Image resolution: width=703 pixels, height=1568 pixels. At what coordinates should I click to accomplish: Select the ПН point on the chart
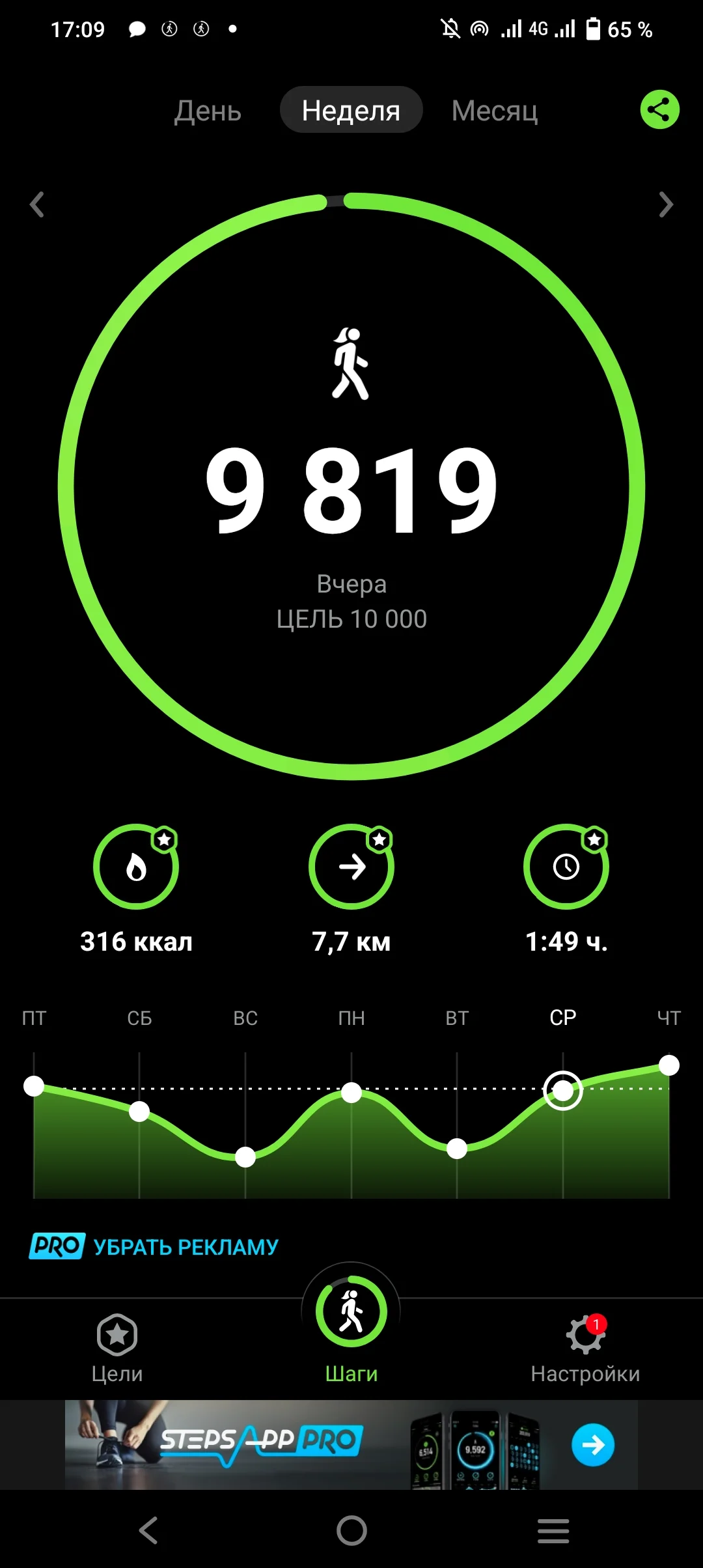tap(351, 1093)
